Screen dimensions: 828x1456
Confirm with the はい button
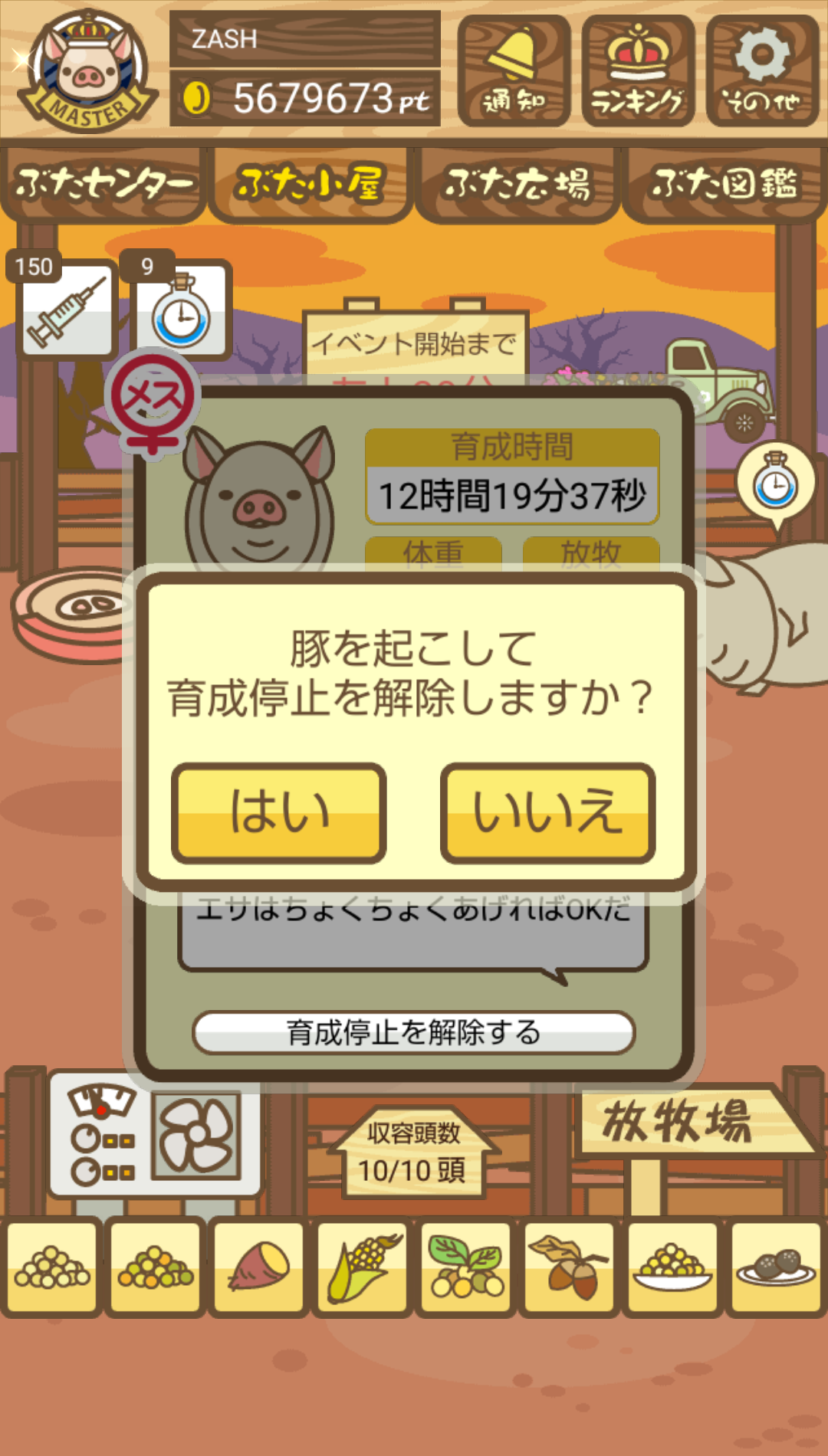tap(278, 813)
